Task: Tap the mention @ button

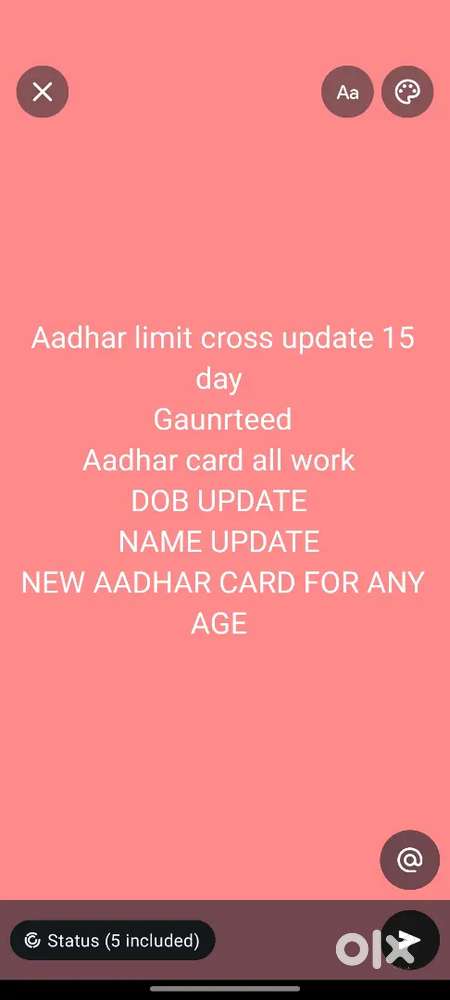Action: tap(409, 860)
